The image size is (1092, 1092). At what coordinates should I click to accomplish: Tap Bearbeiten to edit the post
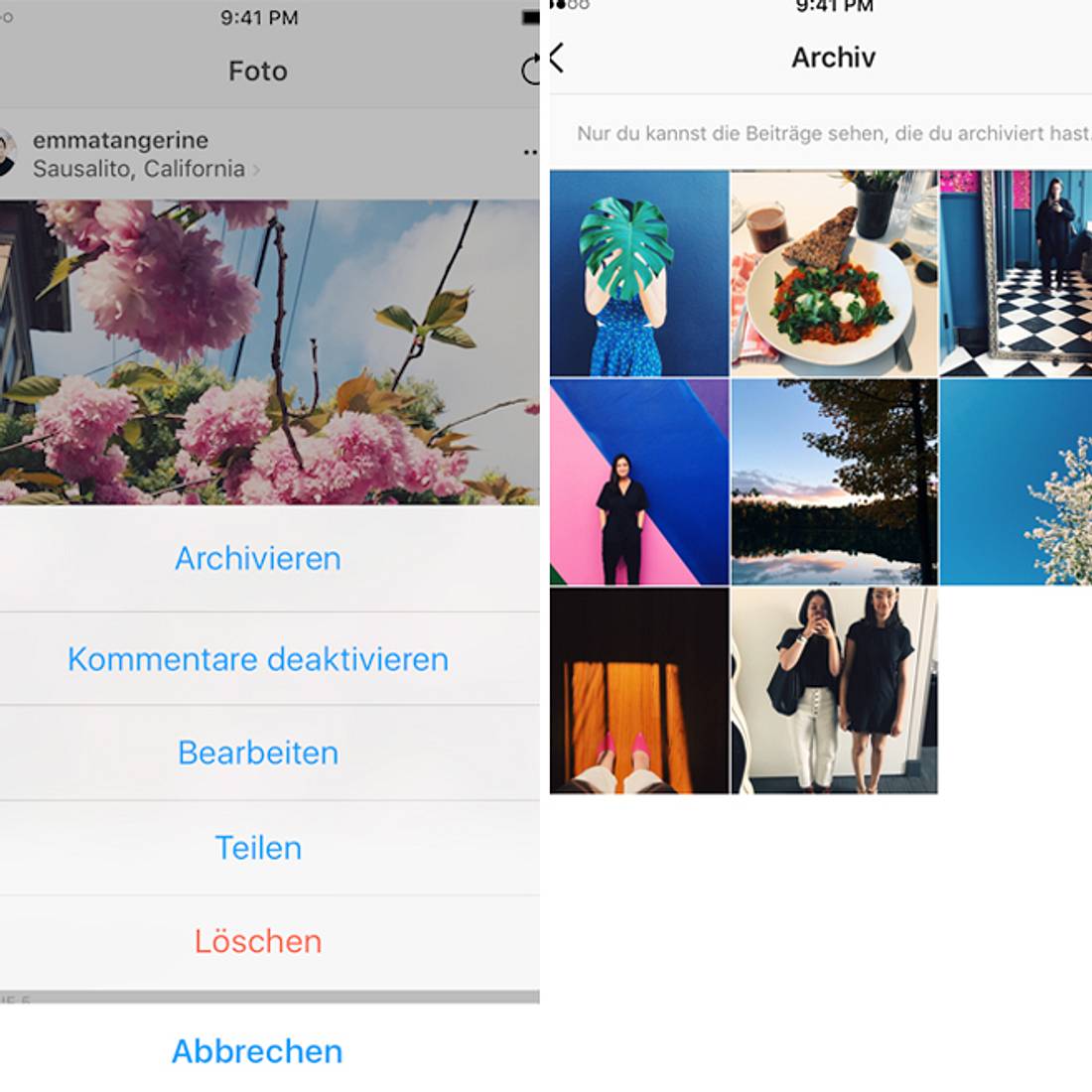point(258,752)
